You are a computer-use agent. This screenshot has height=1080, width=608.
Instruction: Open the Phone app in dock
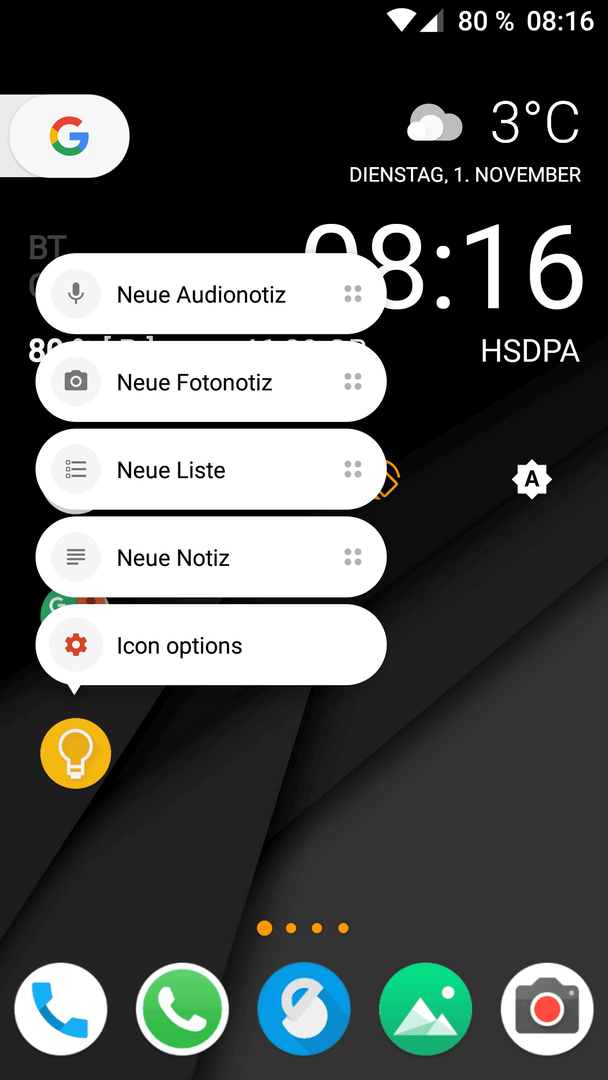coord(61,1008)
